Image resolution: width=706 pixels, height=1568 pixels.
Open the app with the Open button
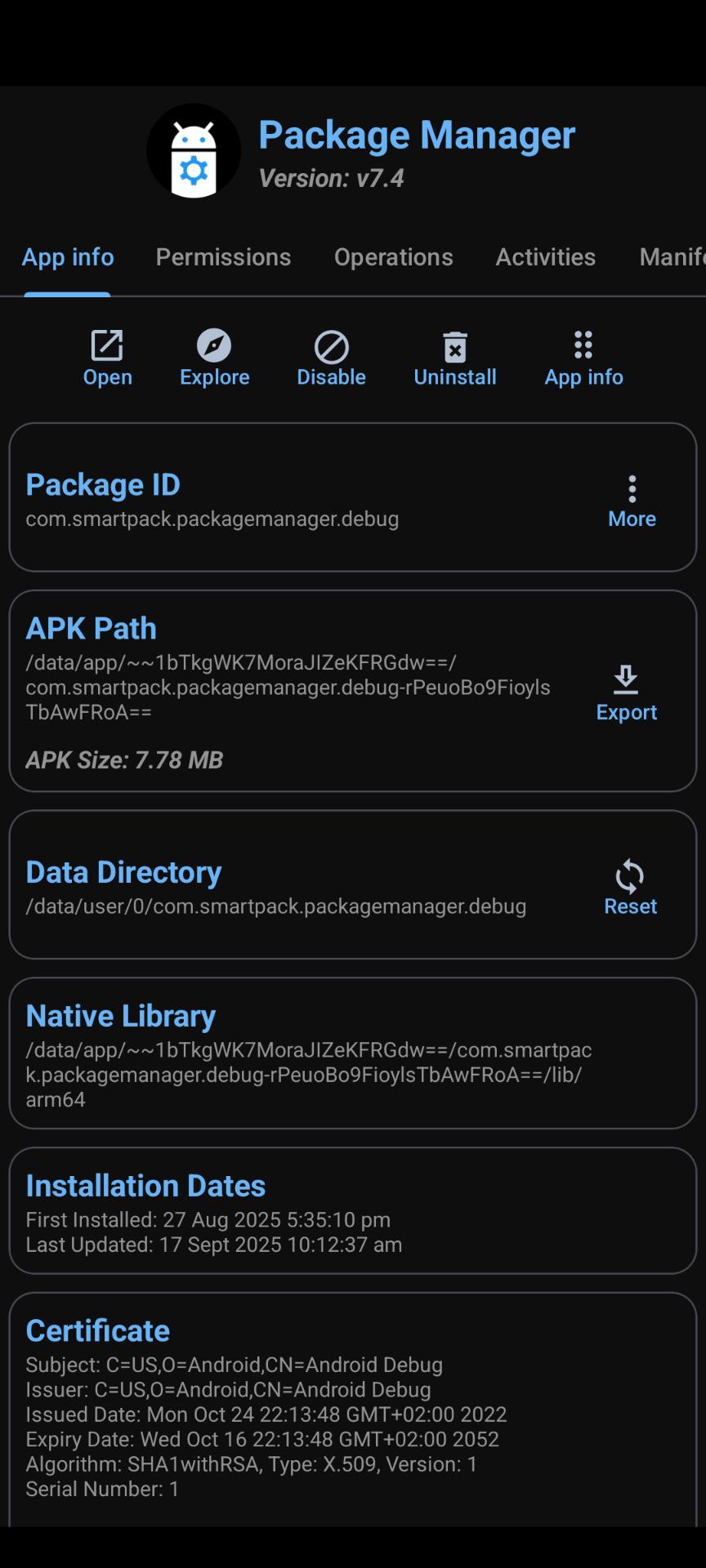tap(107, 358)
